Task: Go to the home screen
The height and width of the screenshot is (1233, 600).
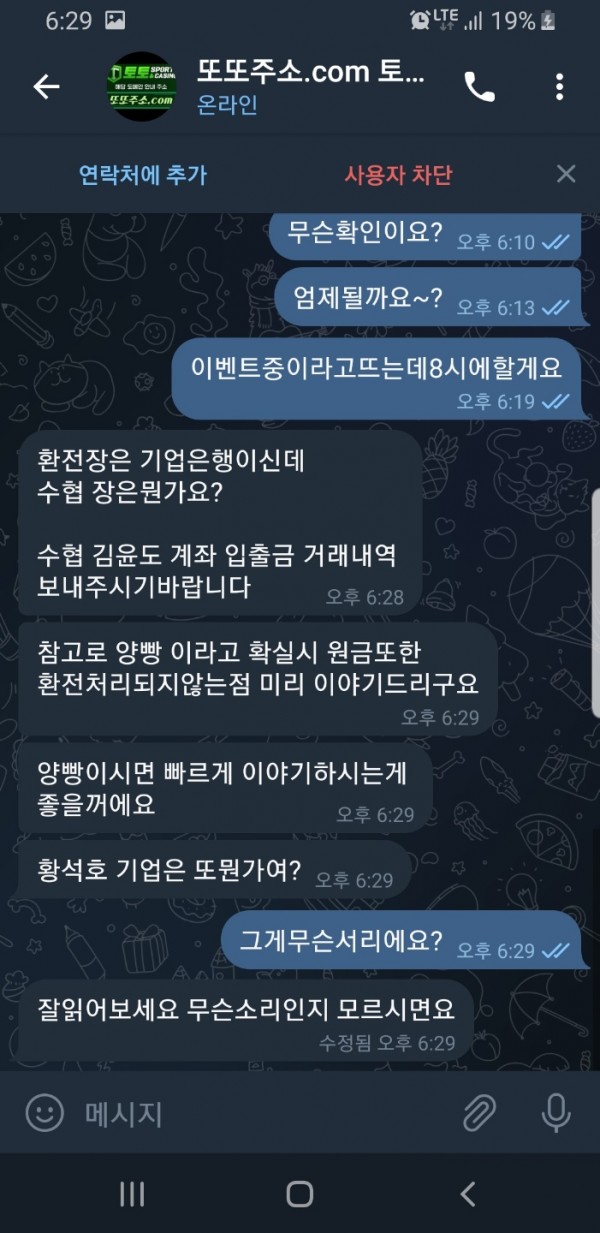Action: 299,1193
